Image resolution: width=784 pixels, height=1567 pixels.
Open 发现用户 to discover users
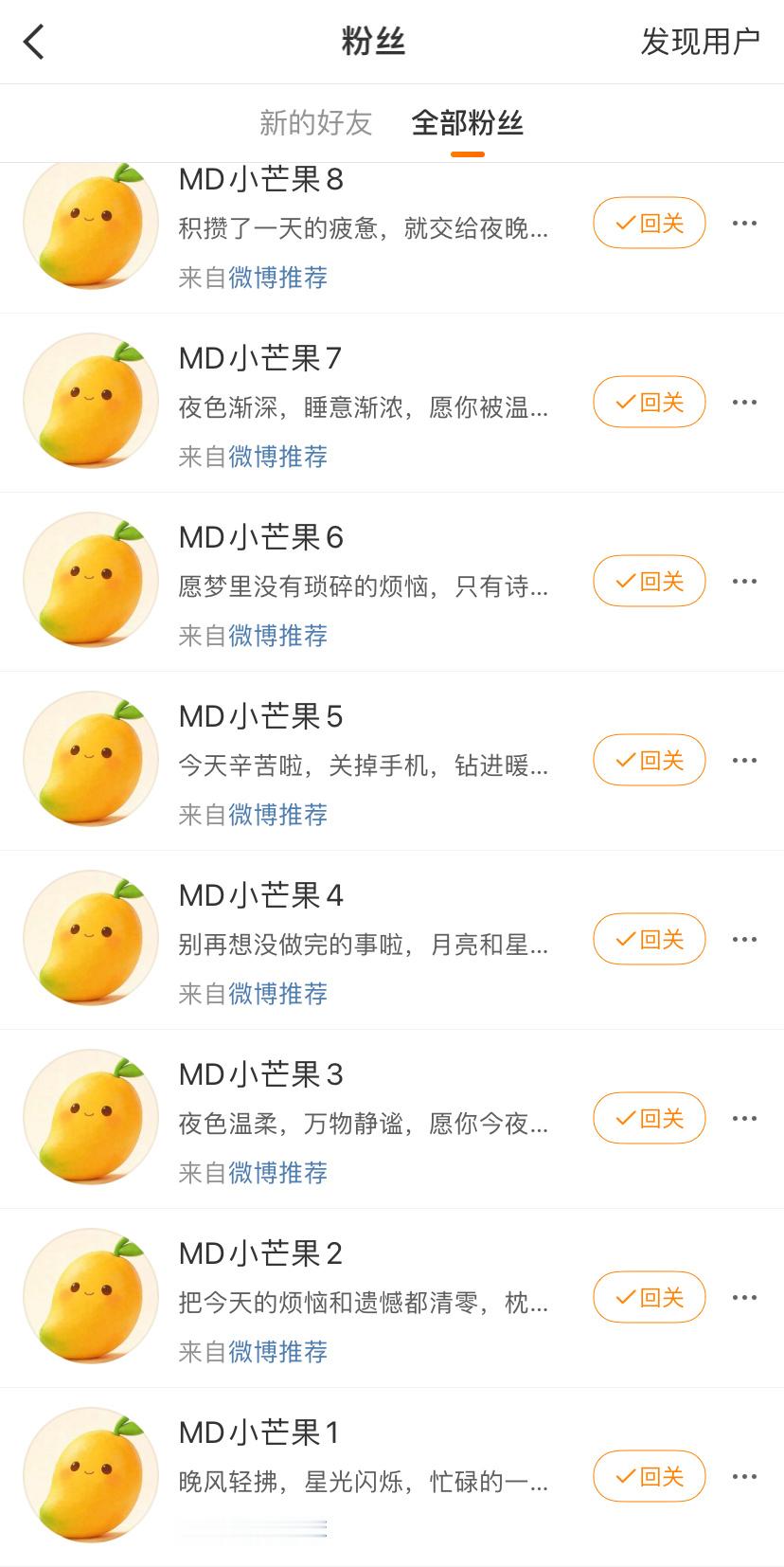pyautogui.click(x=701, y=43)
